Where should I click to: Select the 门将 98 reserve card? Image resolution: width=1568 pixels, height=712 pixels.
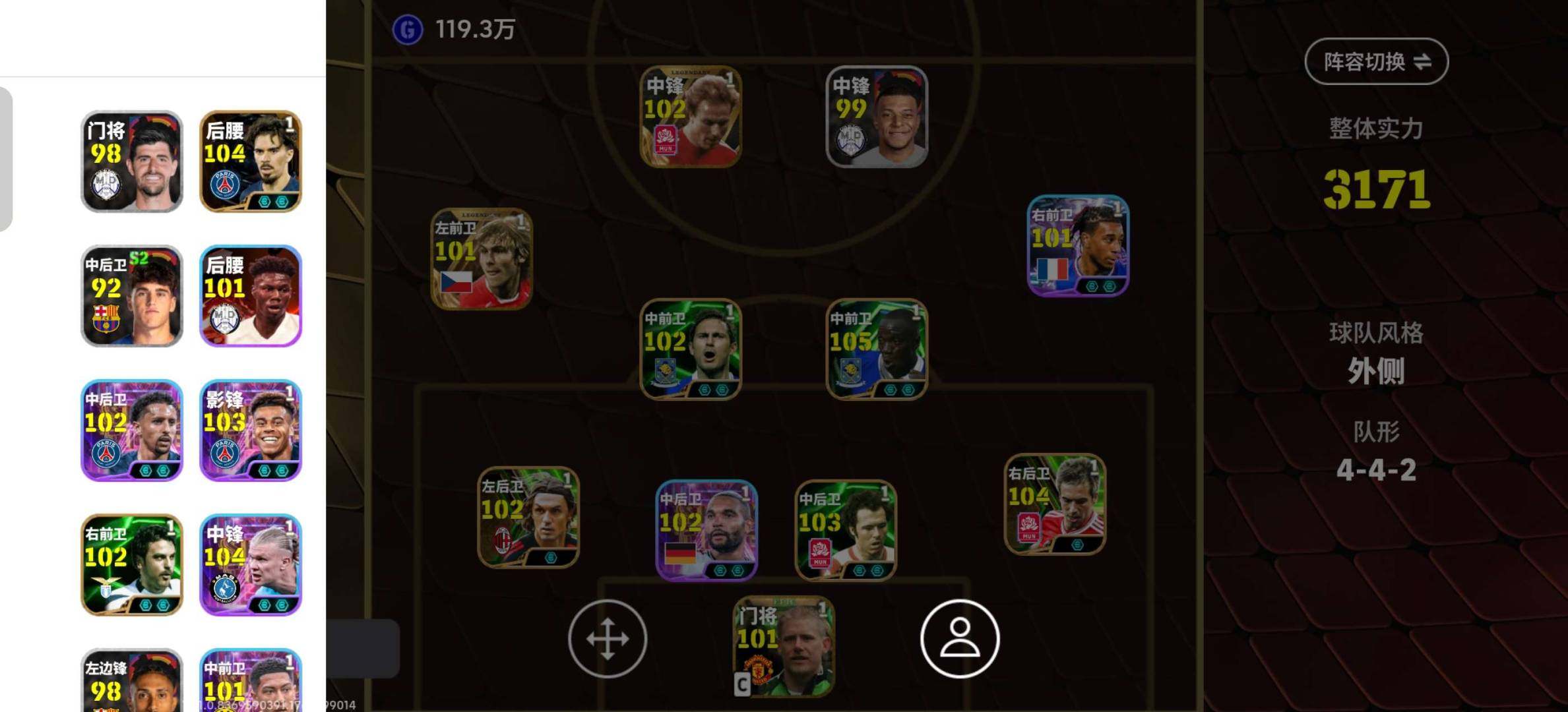(x=132, y=162)
